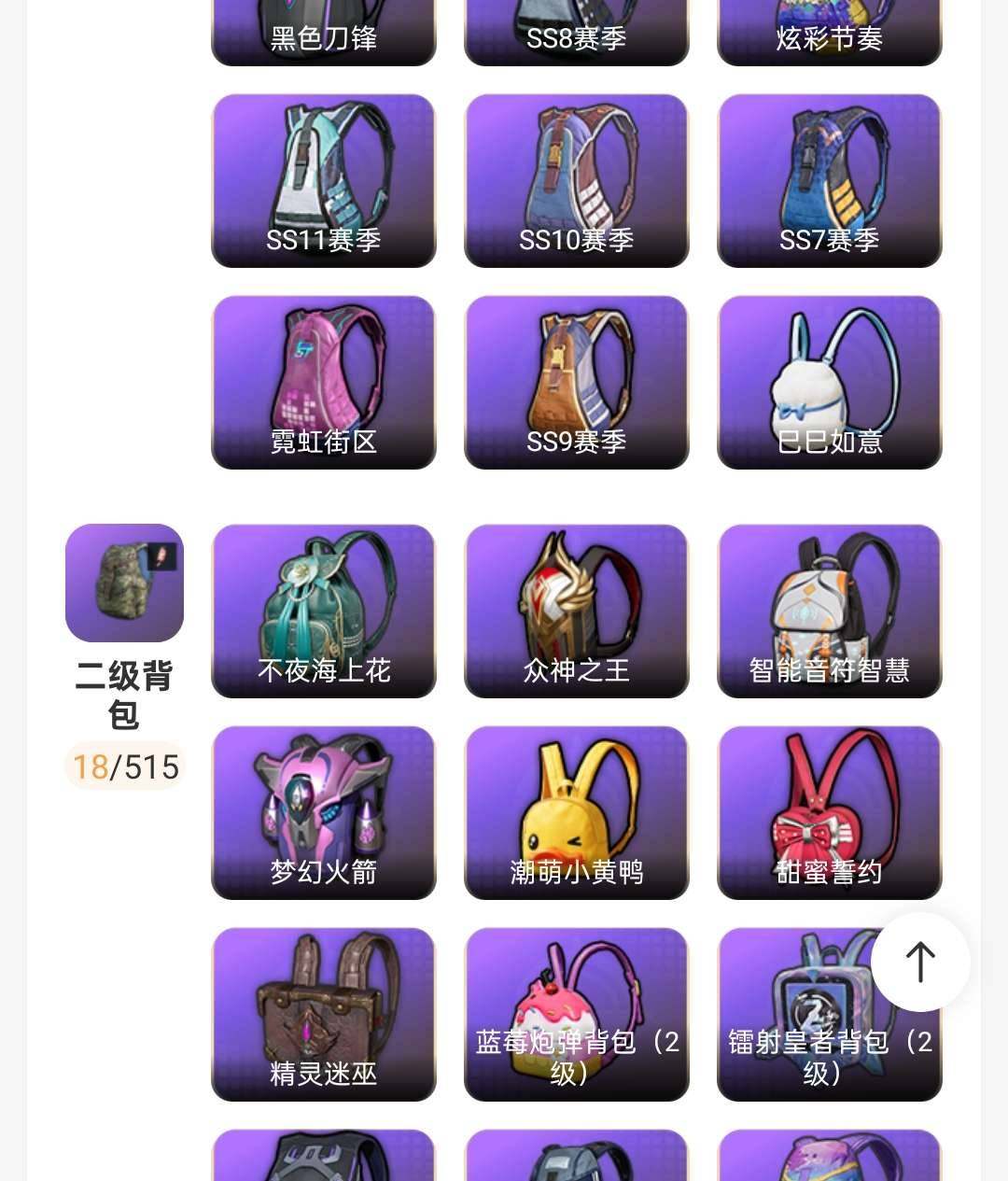The height and width of the screenshot is (1181, 1008).
Task: View the SS7赛季 backpack tile
Action: pyautogui.click(x=830, y=181)
